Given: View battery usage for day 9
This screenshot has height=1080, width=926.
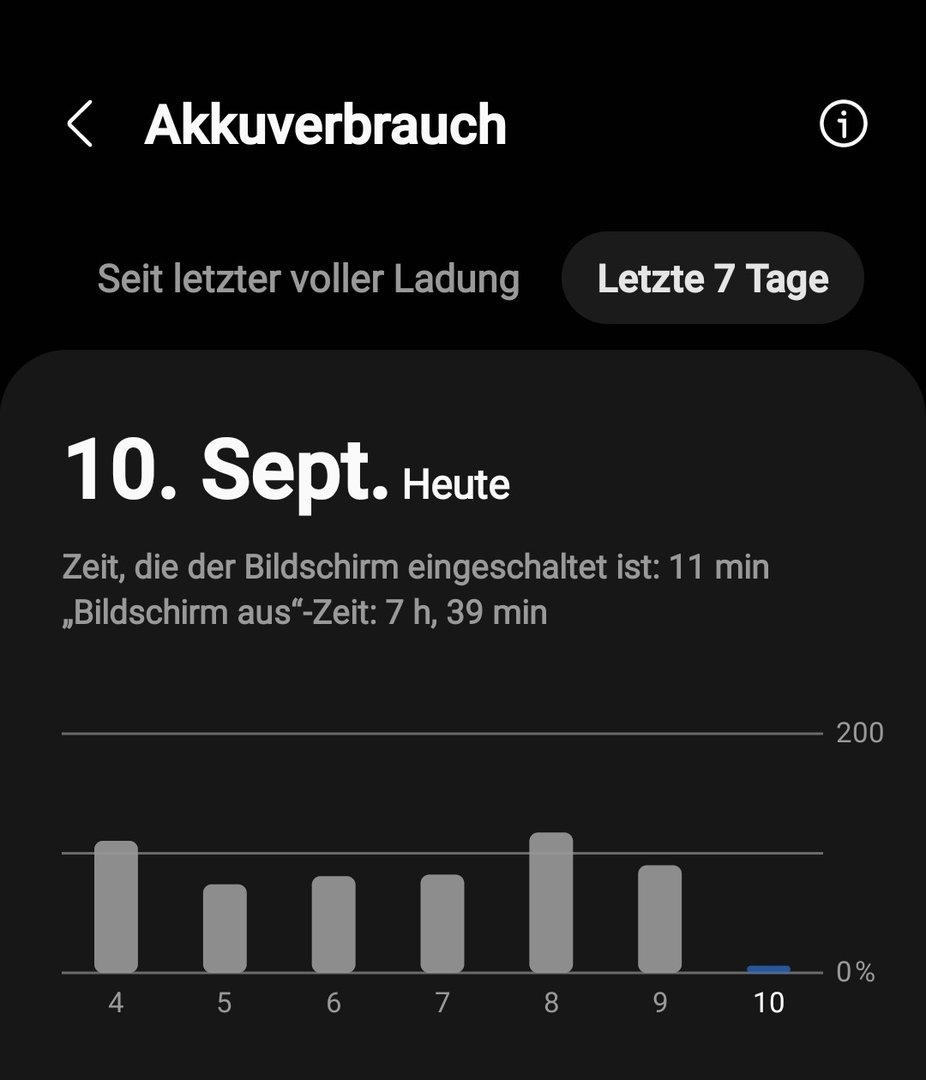Looking at the screenshot, I should (x=660, y=919).
